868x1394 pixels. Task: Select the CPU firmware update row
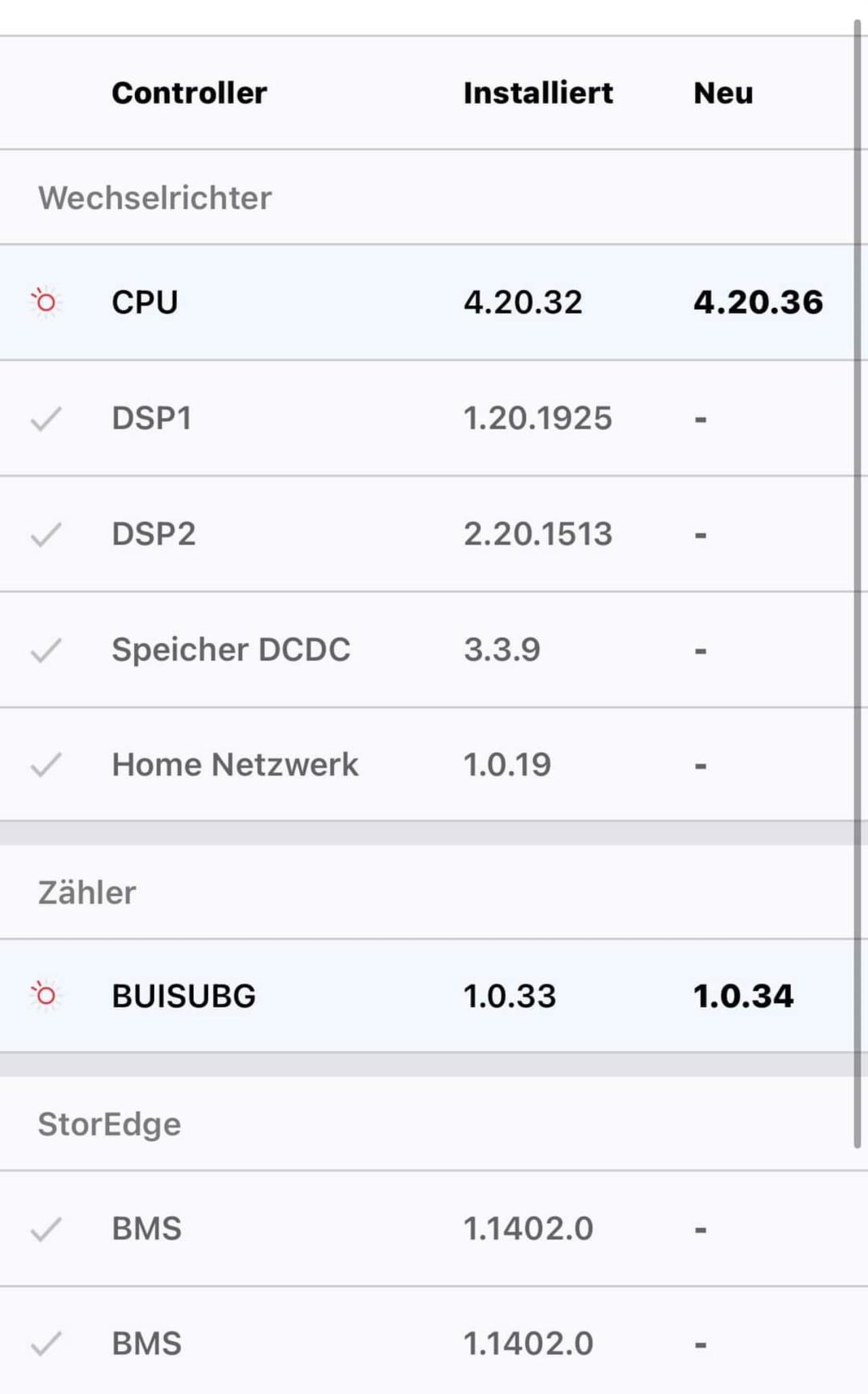click(x=434, y=302)
